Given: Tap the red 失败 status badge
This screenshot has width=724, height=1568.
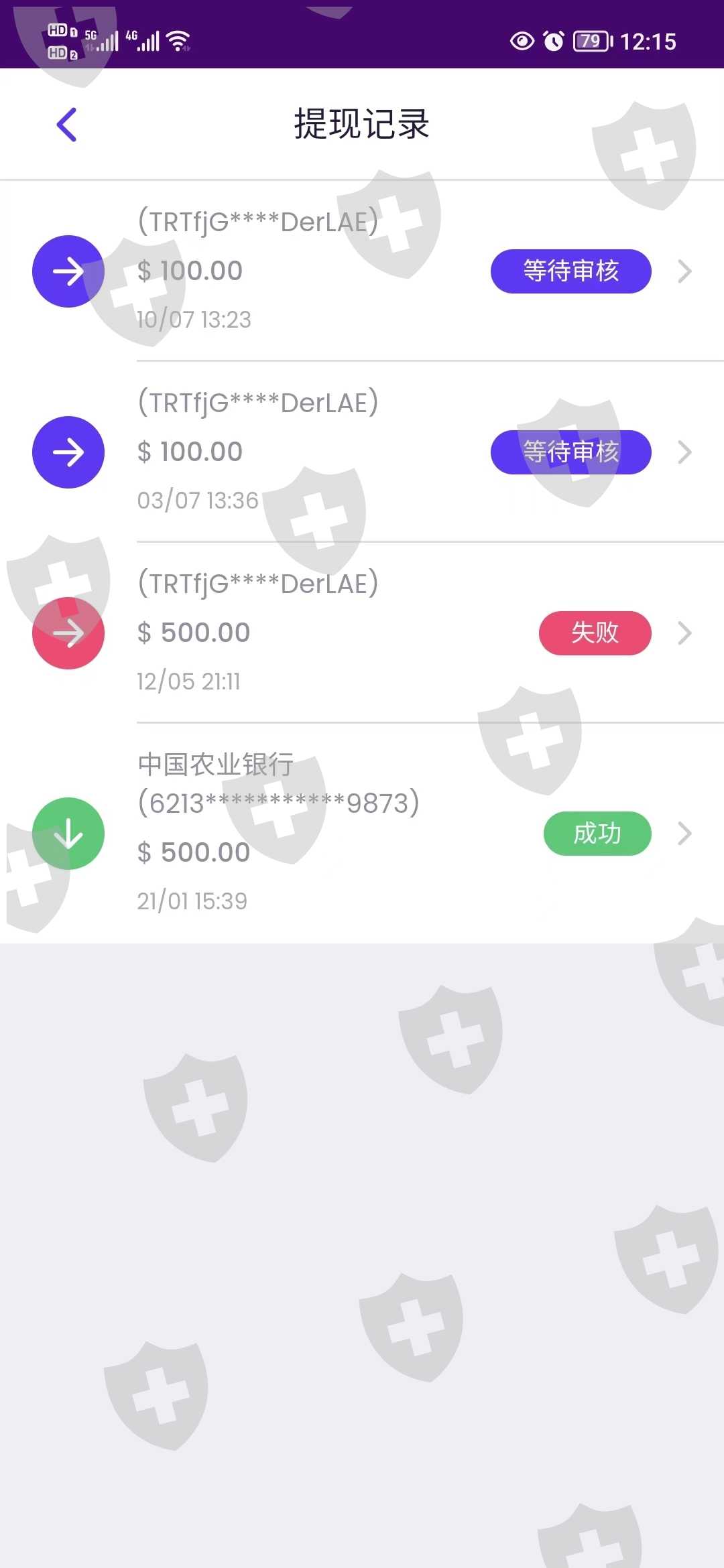Looking at the screenshot, I should point(595,633).
